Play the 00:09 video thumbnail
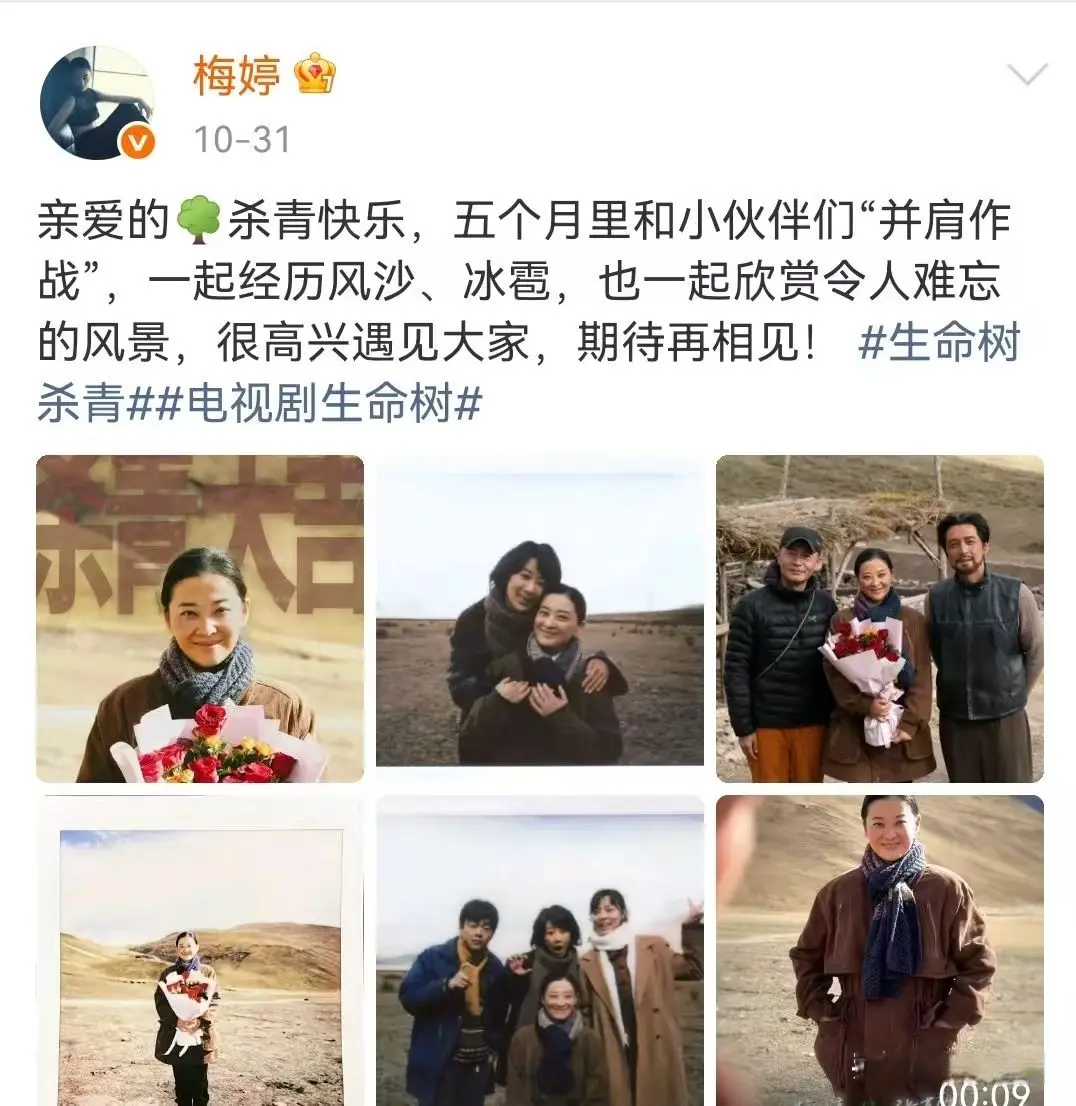 tap(879, 950)
